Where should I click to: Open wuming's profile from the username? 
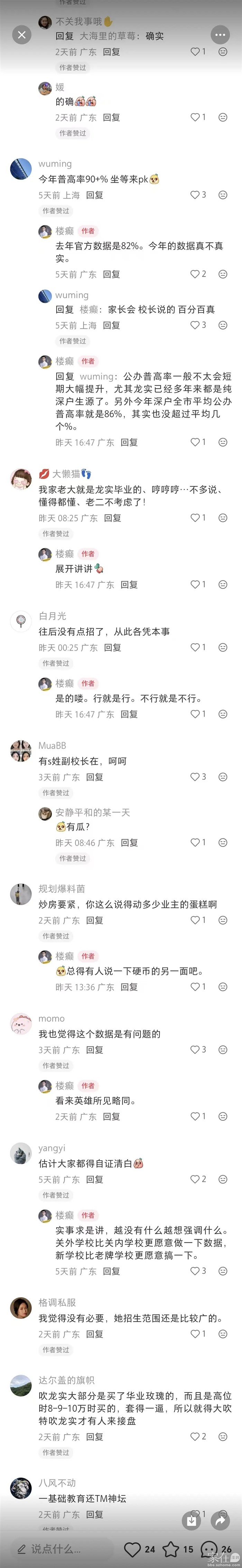pyautogui.click(x=55, y=164)
